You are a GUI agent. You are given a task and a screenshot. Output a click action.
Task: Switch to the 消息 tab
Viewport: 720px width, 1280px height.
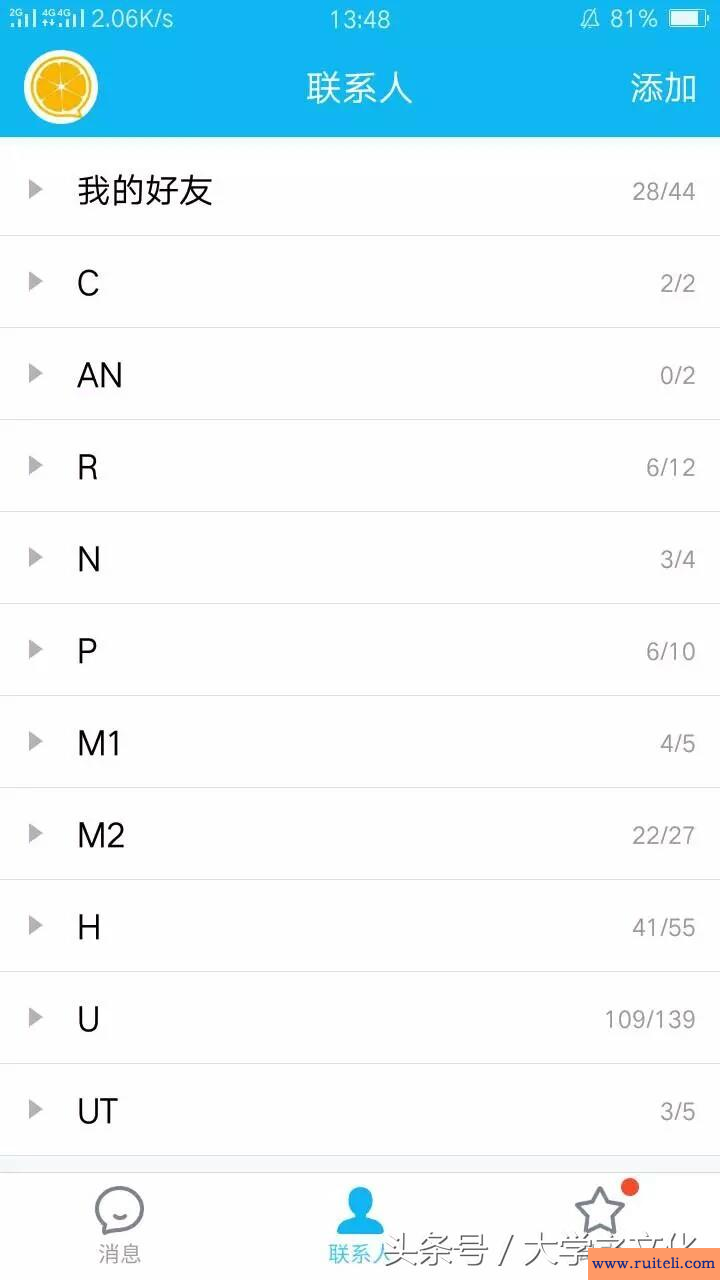[120, 1220]
